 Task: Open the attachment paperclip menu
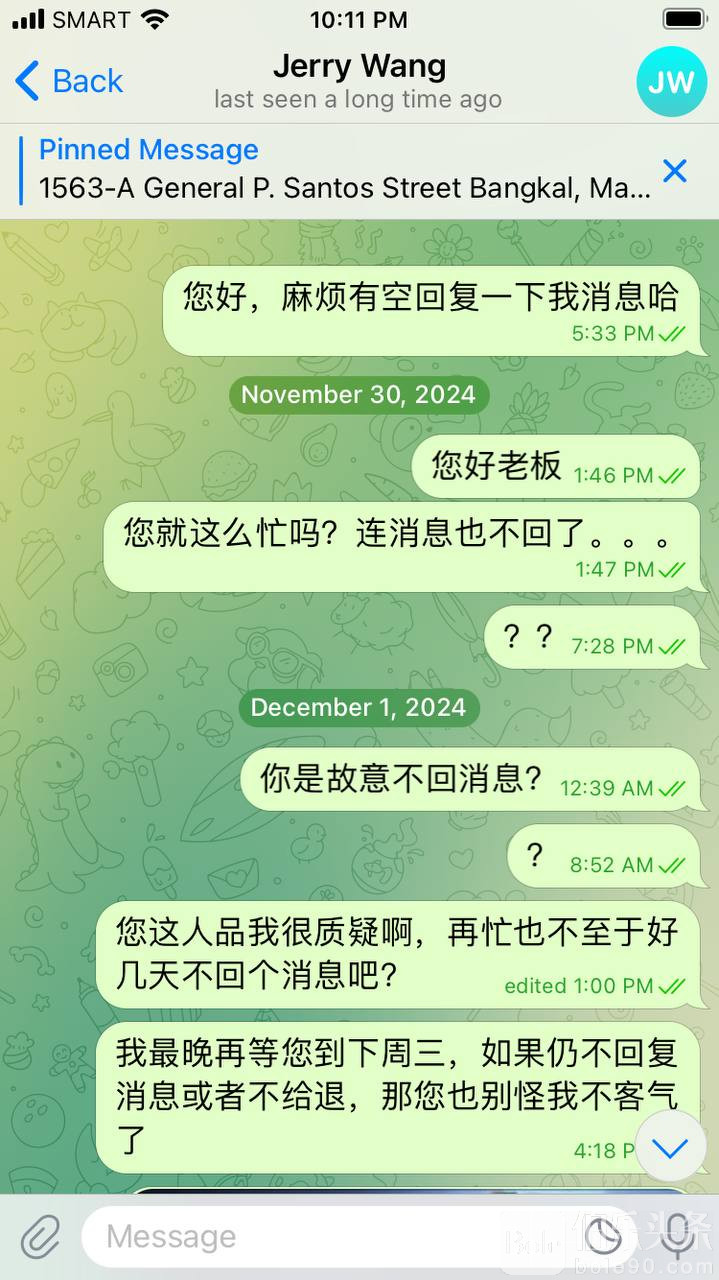(40, 1238)
